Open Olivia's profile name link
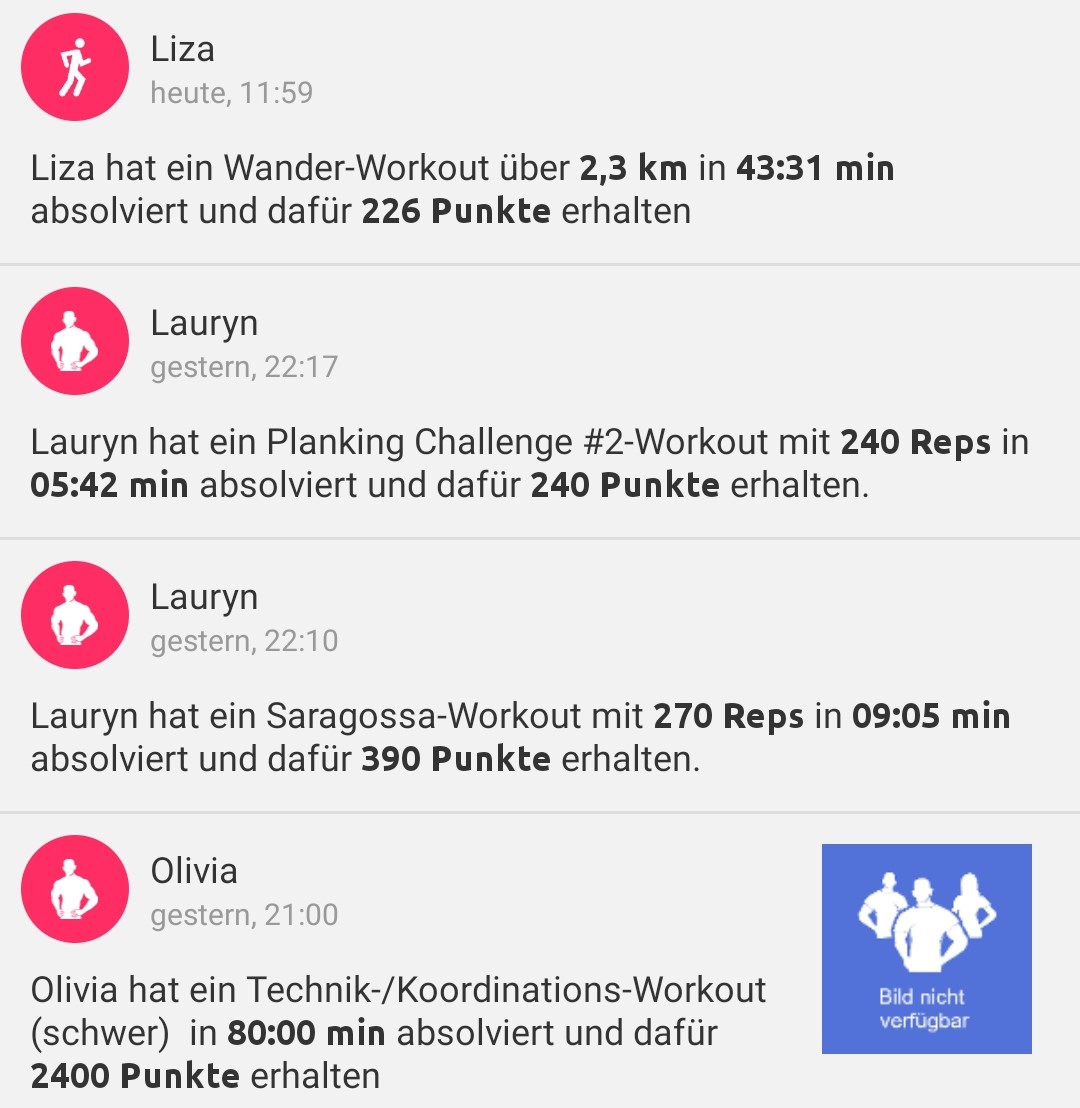 point(196,871)
